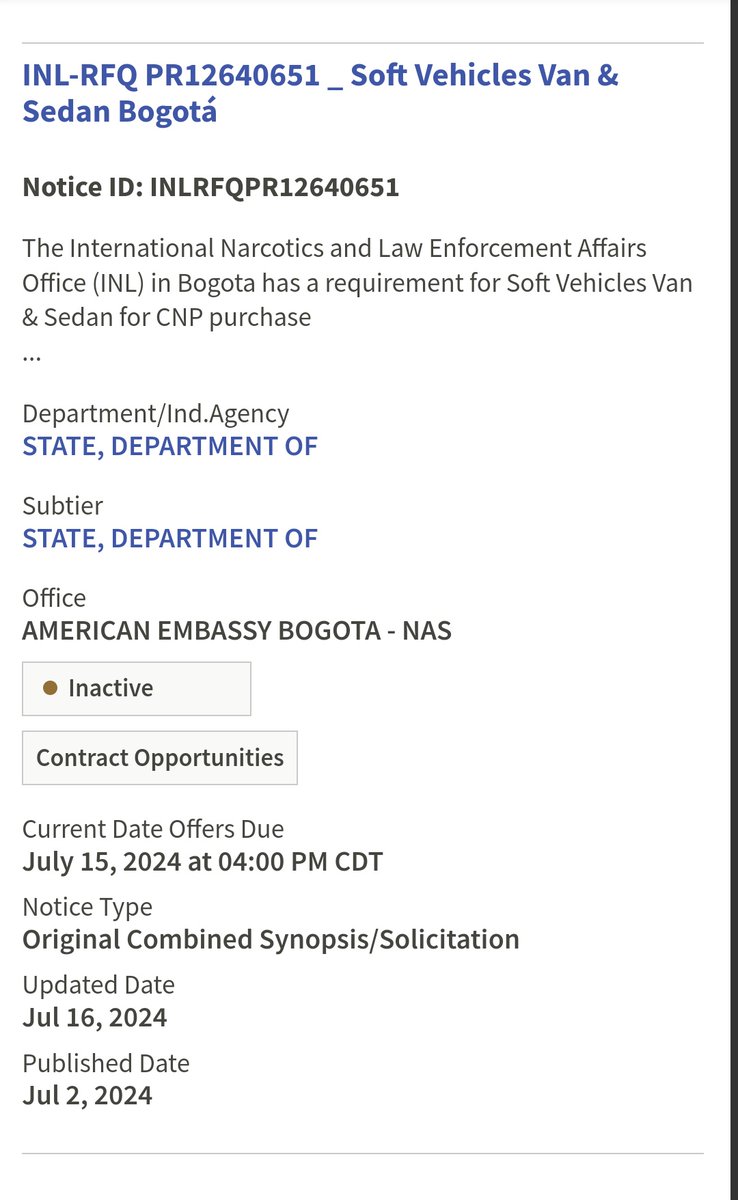This screenshot has height=1200, width=738.
Task: Open Subtier STATE, DEPARTMENT OF link
Action: pos(170,538)
